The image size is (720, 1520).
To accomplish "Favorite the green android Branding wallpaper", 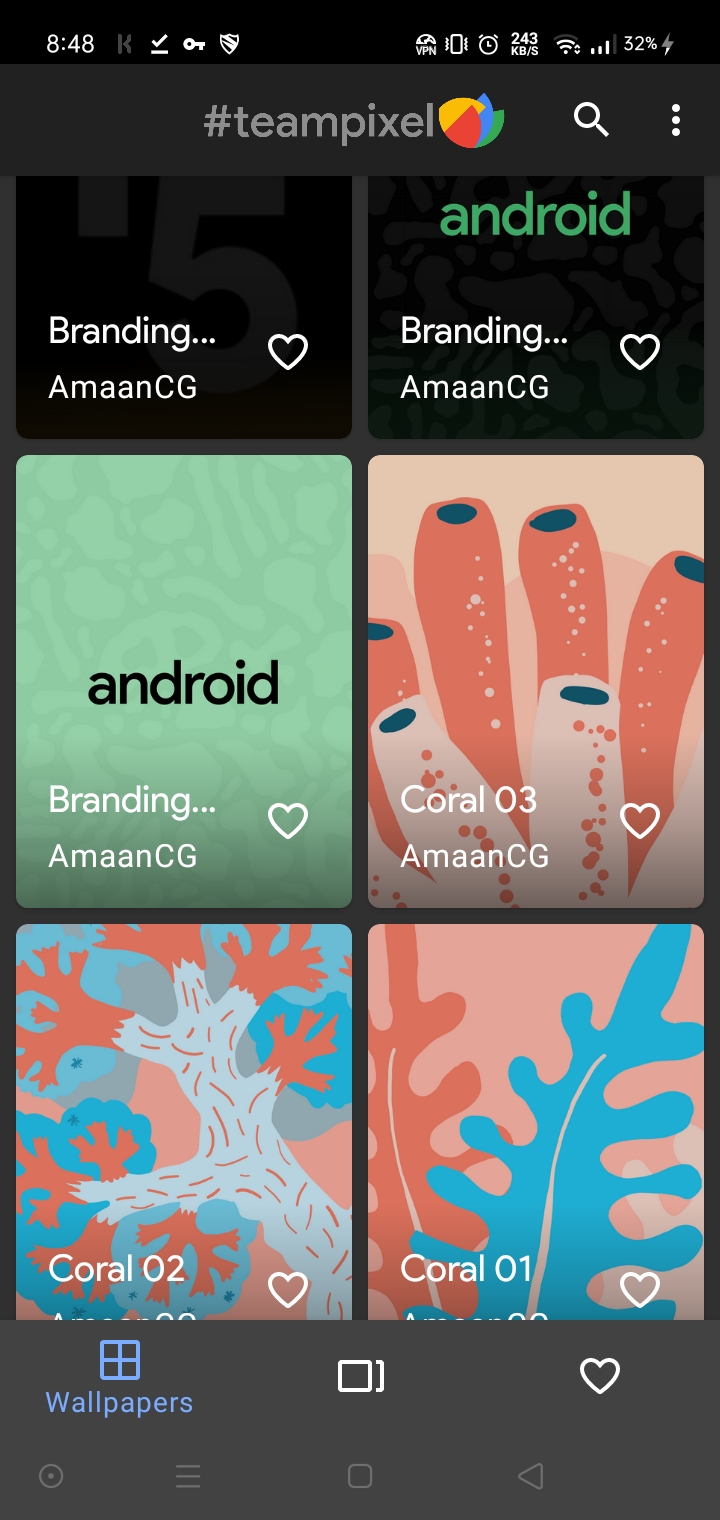I will click(x=288, y=820).
